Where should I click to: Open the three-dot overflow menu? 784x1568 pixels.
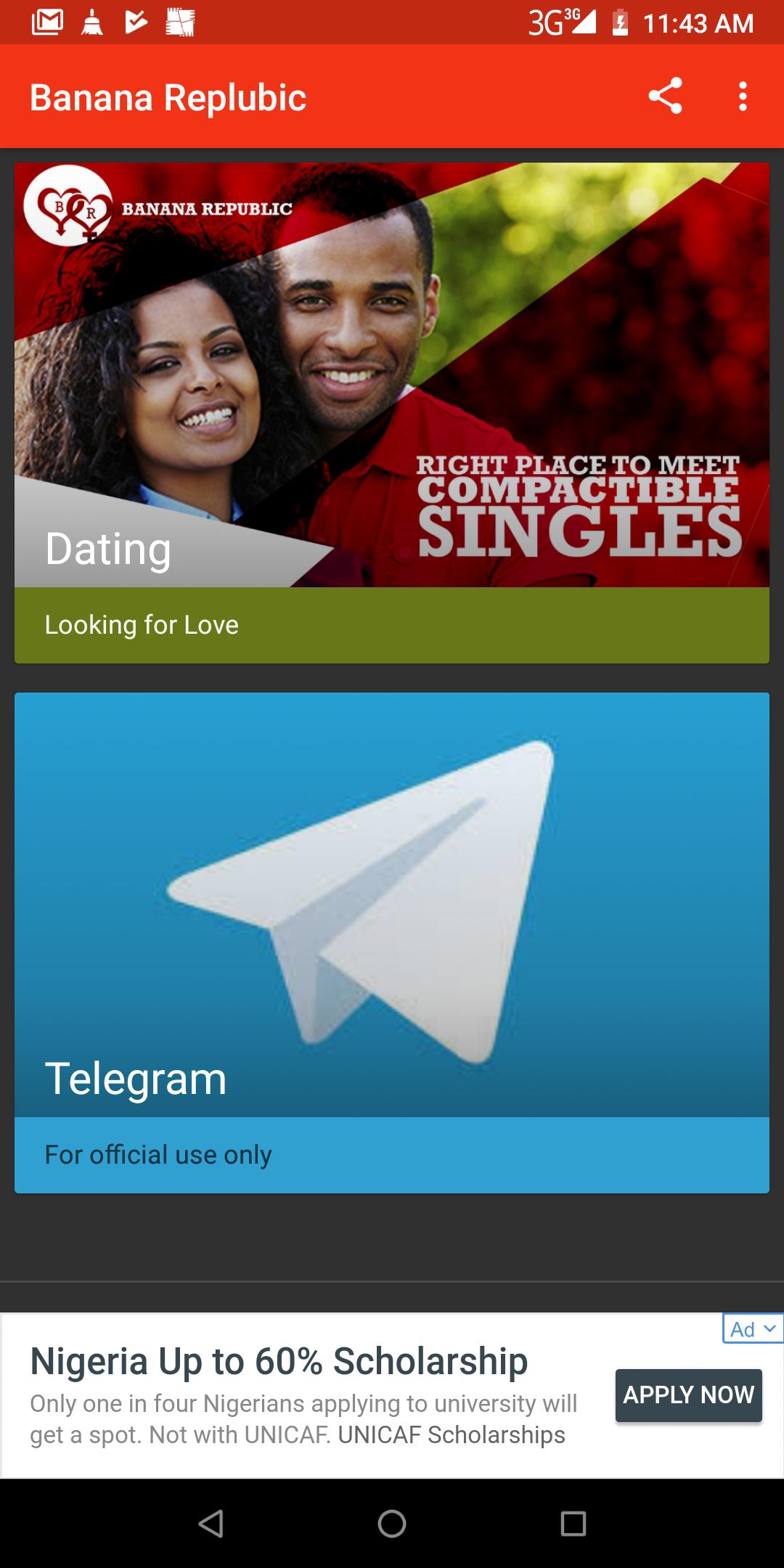[743, 97]
